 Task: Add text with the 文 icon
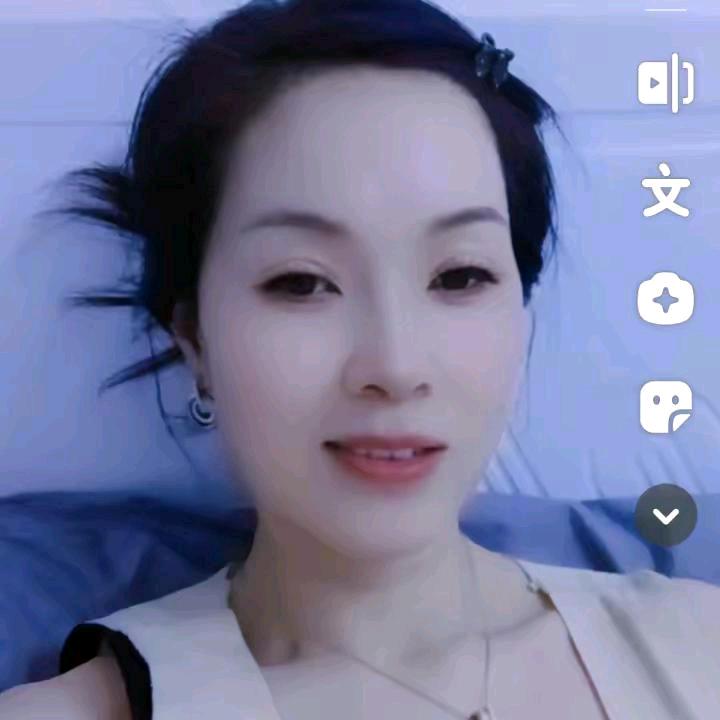coord(666,194)
